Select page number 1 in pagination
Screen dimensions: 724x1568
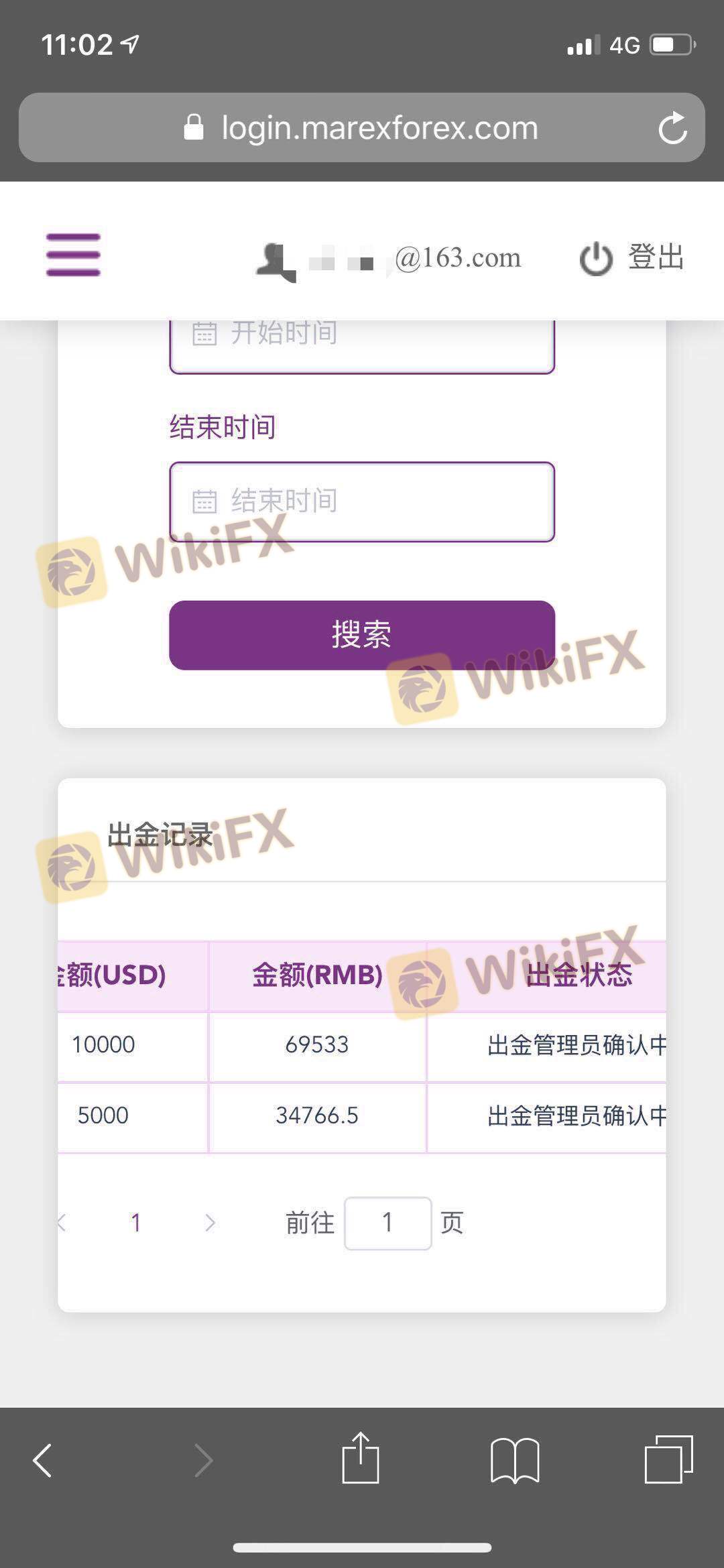[136, 1223]
